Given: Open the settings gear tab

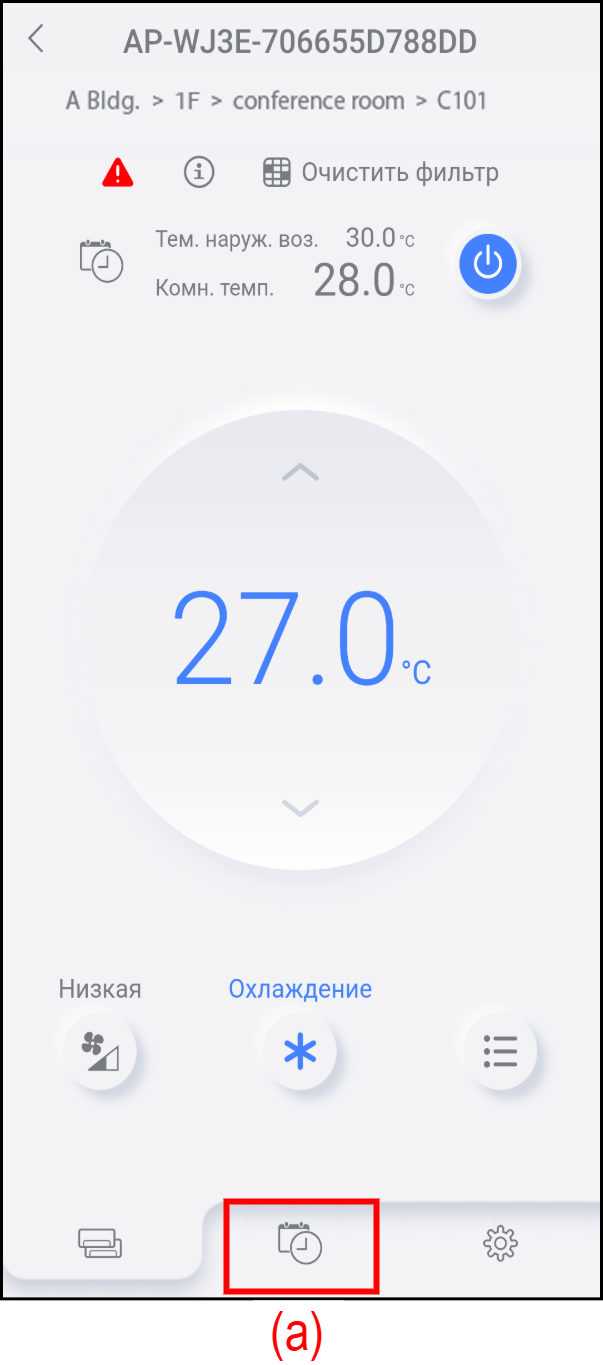Looking at the screenshot, I should coord(499,1243).
